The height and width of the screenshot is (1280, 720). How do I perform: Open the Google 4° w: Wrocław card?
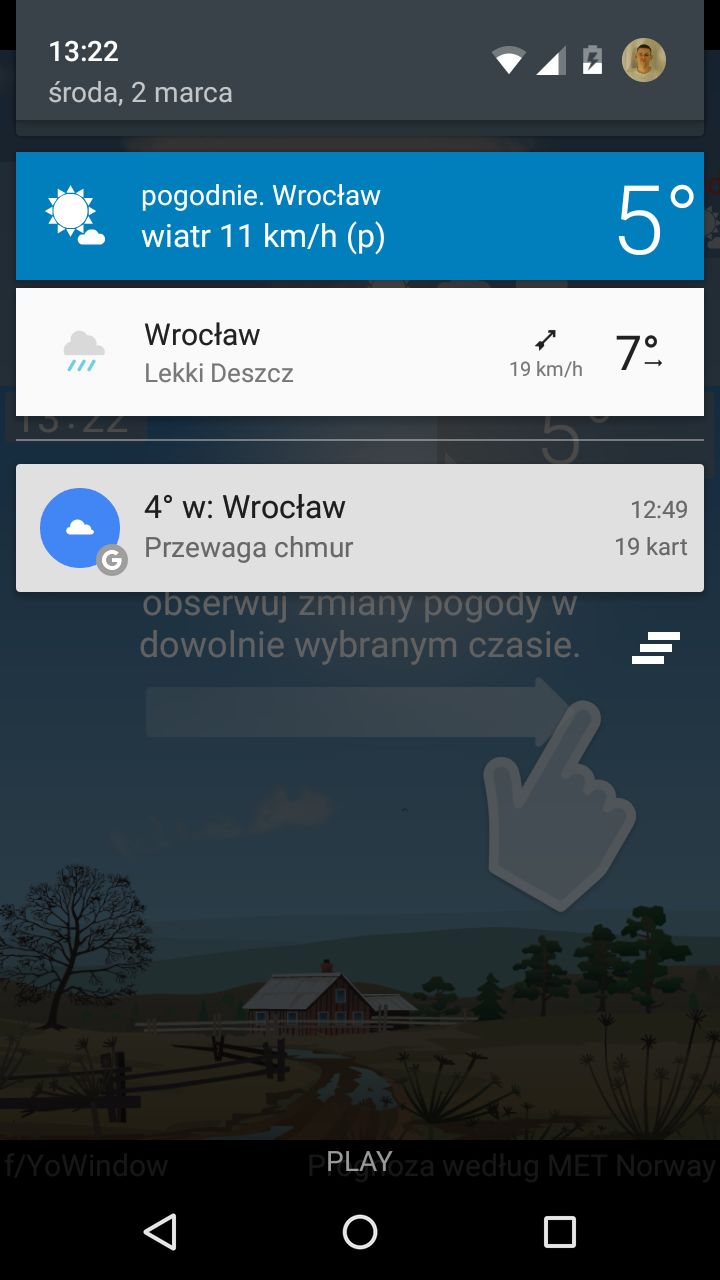pyautogui.click(x=360, y=528)
